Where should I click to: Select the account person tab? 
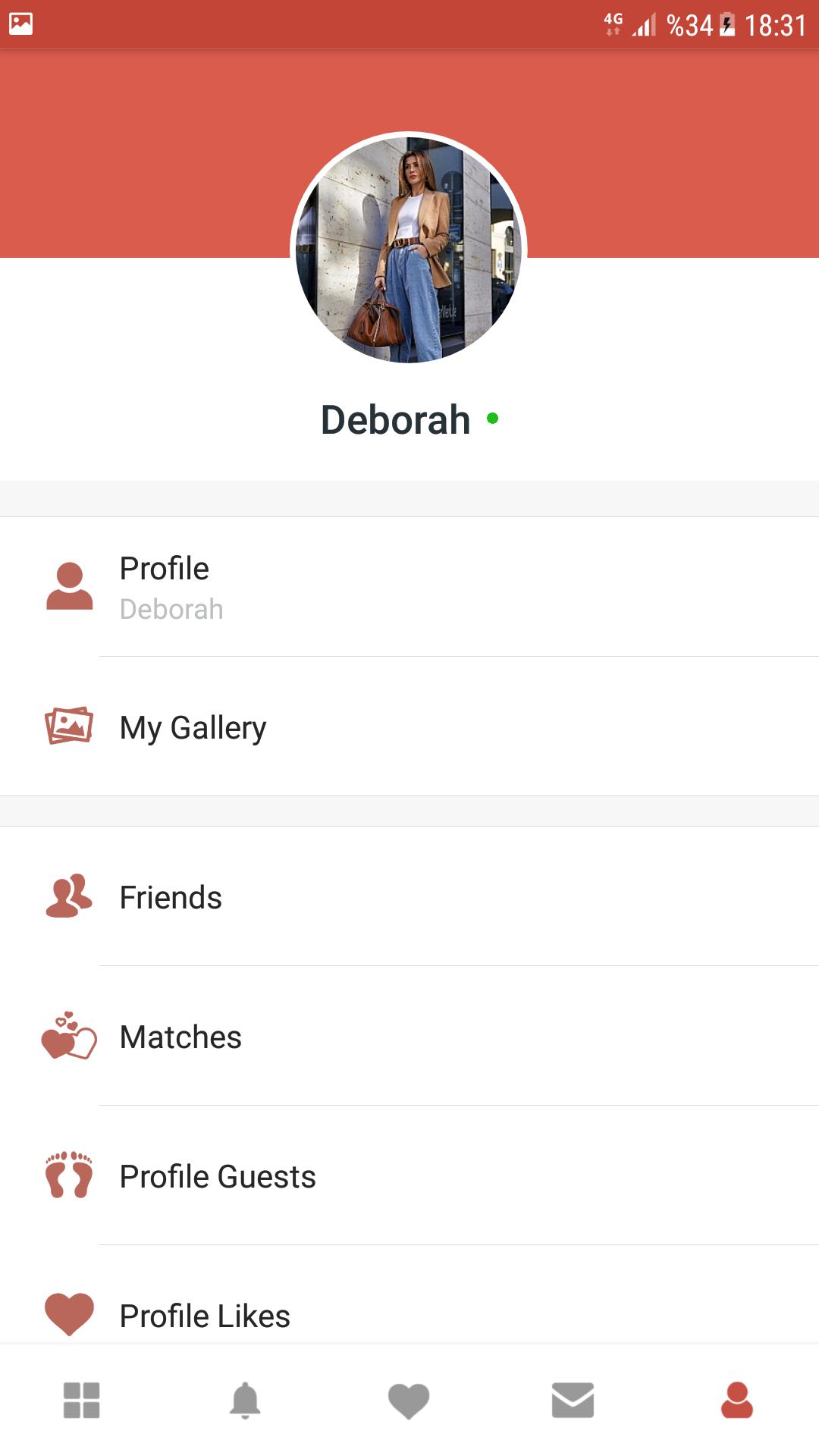pyautogui.click(x=736, y=1400)
